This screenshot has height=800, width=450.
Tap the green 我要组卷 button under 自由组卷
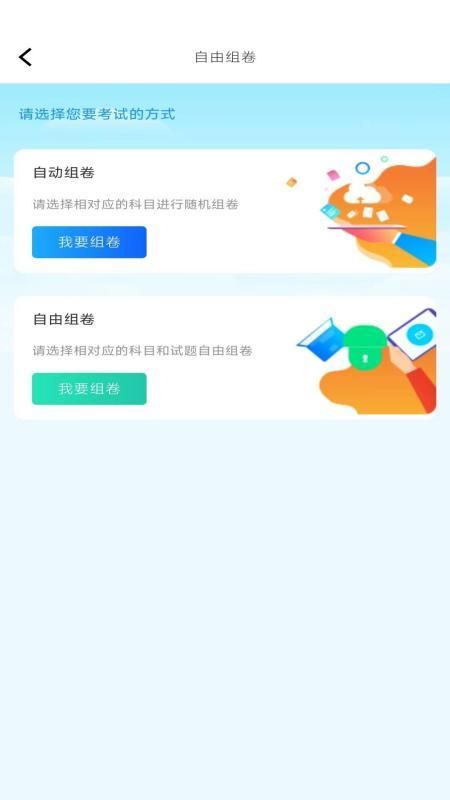pyautogui.click(x=89, y=389)
